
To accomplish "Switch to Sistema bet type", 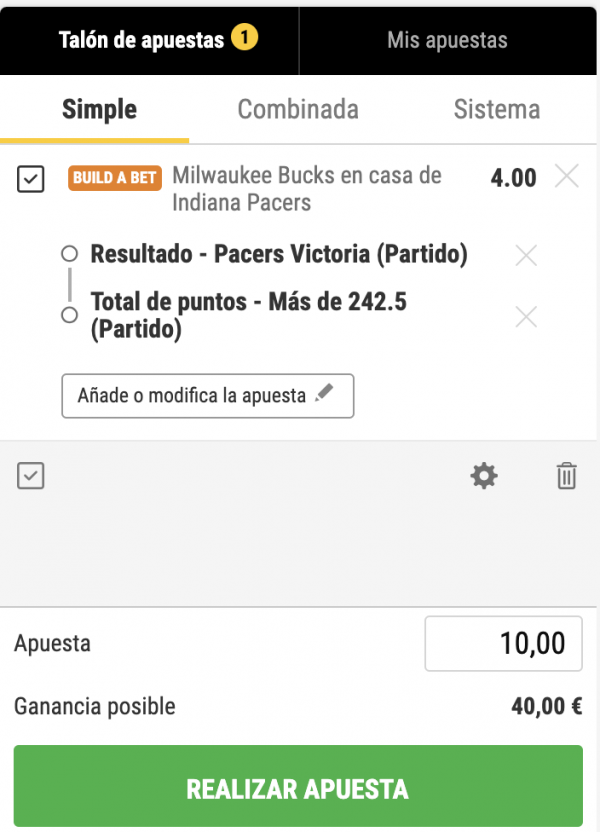I will pyautogui.click(x=496, y=110).
